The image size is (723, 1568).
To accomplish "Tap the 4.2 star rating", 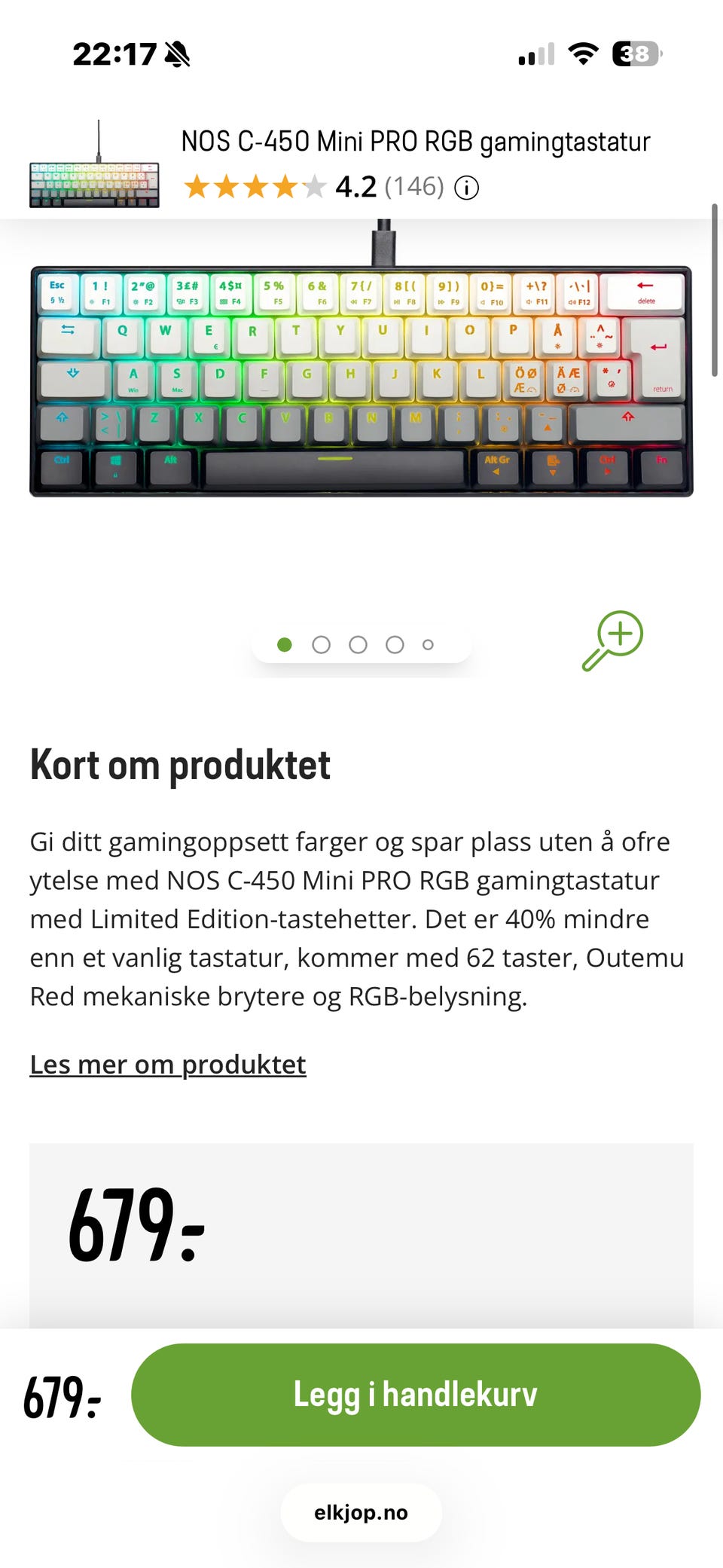I will coord(356,187).
